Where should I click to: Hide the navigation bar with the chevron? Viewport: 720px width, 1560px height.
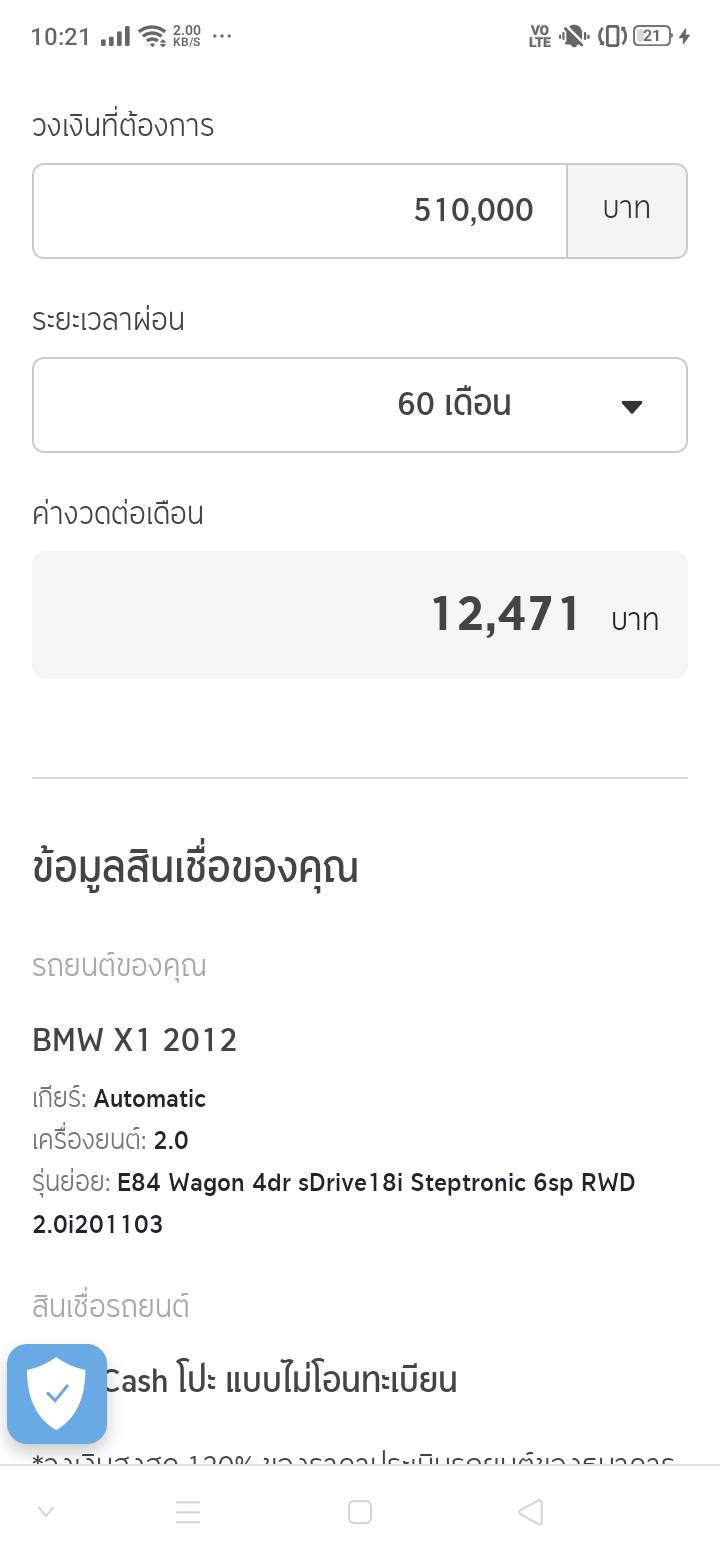pos(46,1512)
